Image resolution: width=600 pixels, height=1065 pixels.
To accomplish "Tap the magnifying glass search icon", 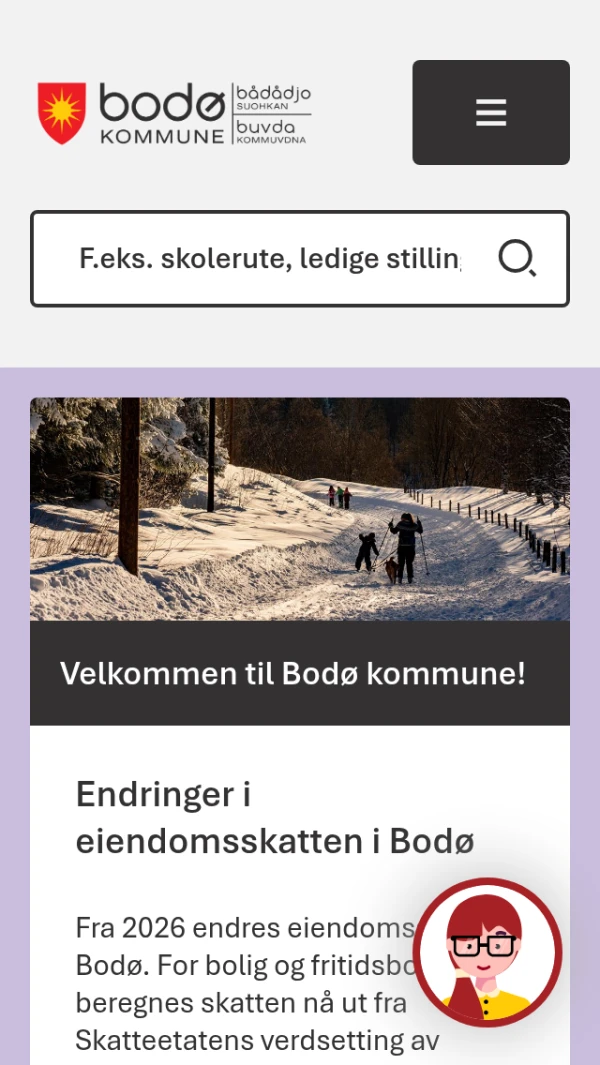I will [517, 259].
